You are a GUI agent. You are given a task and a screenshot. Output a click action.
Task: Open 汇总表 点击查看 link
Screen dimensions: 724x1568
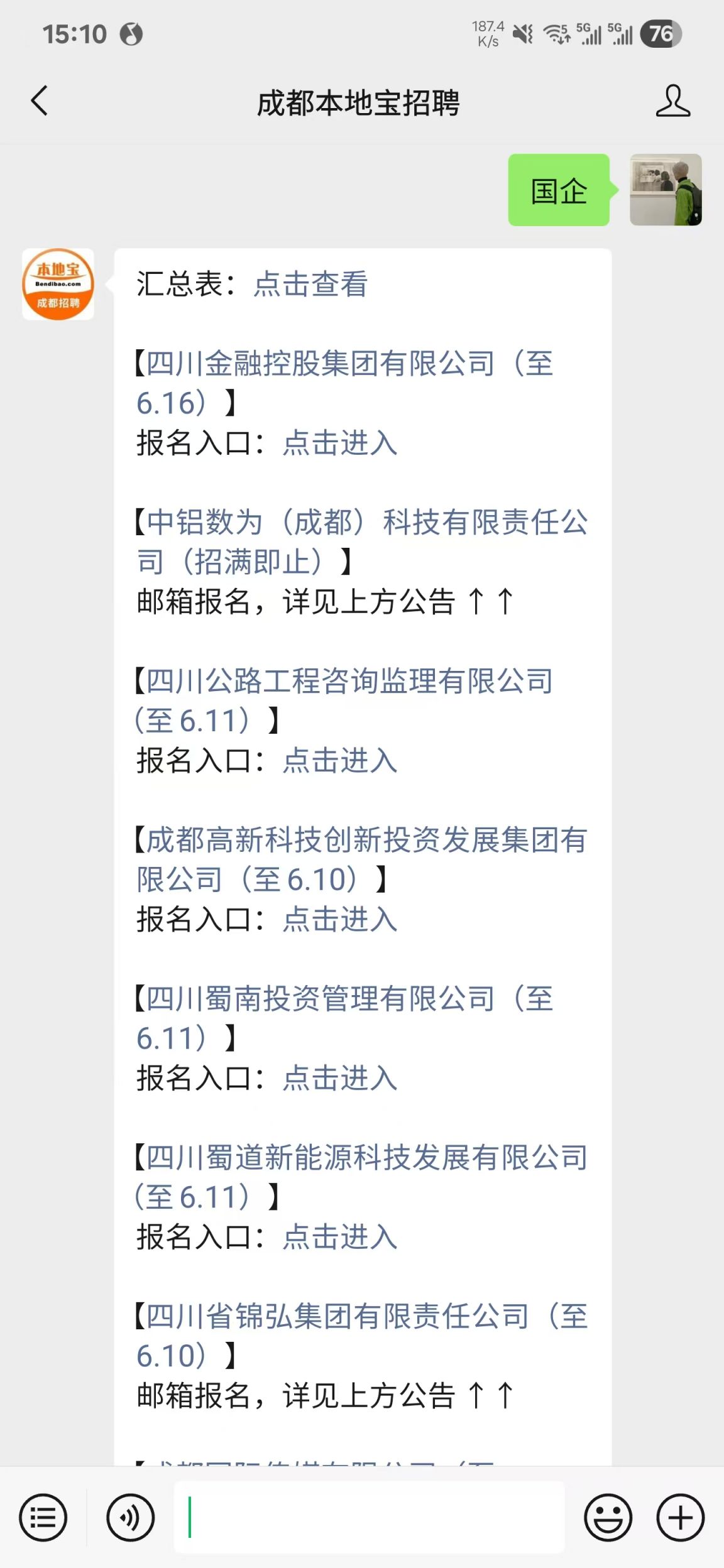[310, 284]
